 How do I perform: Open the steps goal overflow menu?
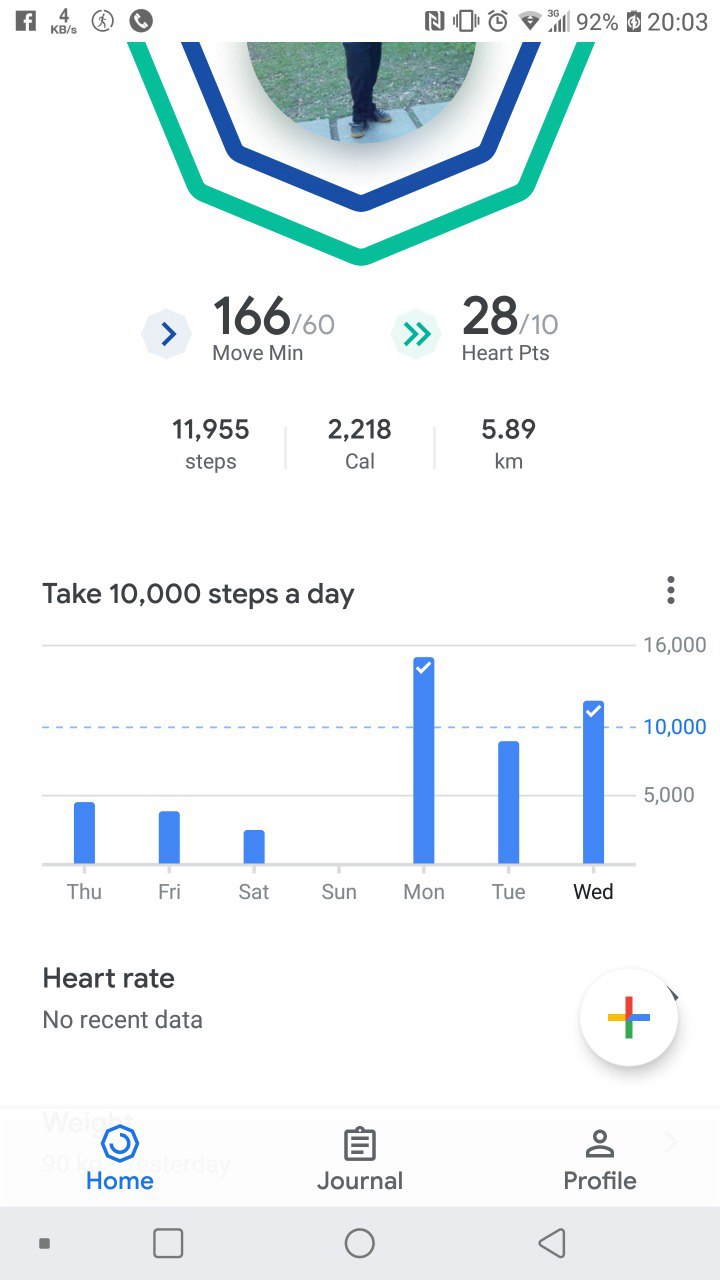point(671,590)
